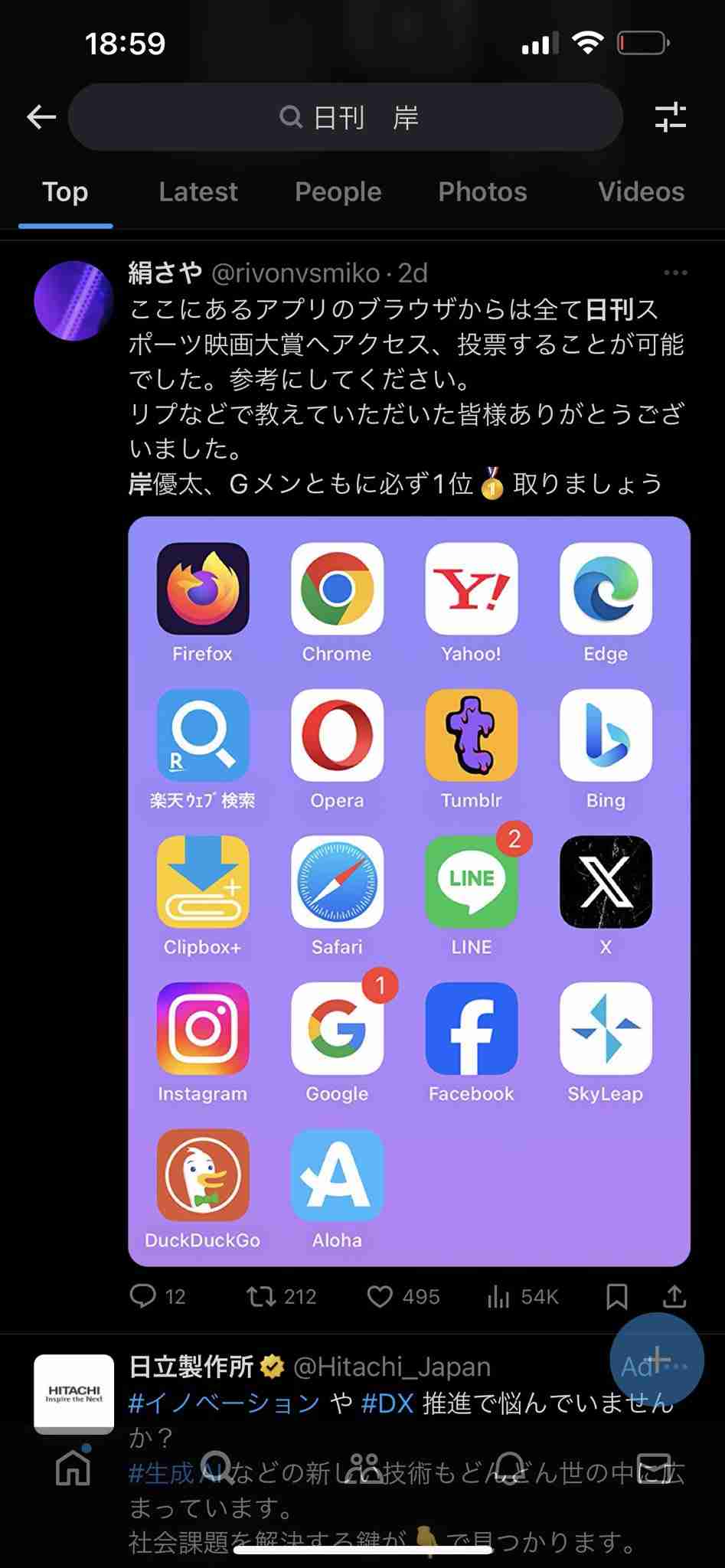Tap the search field showing 日刊 岸
This screenshot has height=1568, width=725.
346,118
